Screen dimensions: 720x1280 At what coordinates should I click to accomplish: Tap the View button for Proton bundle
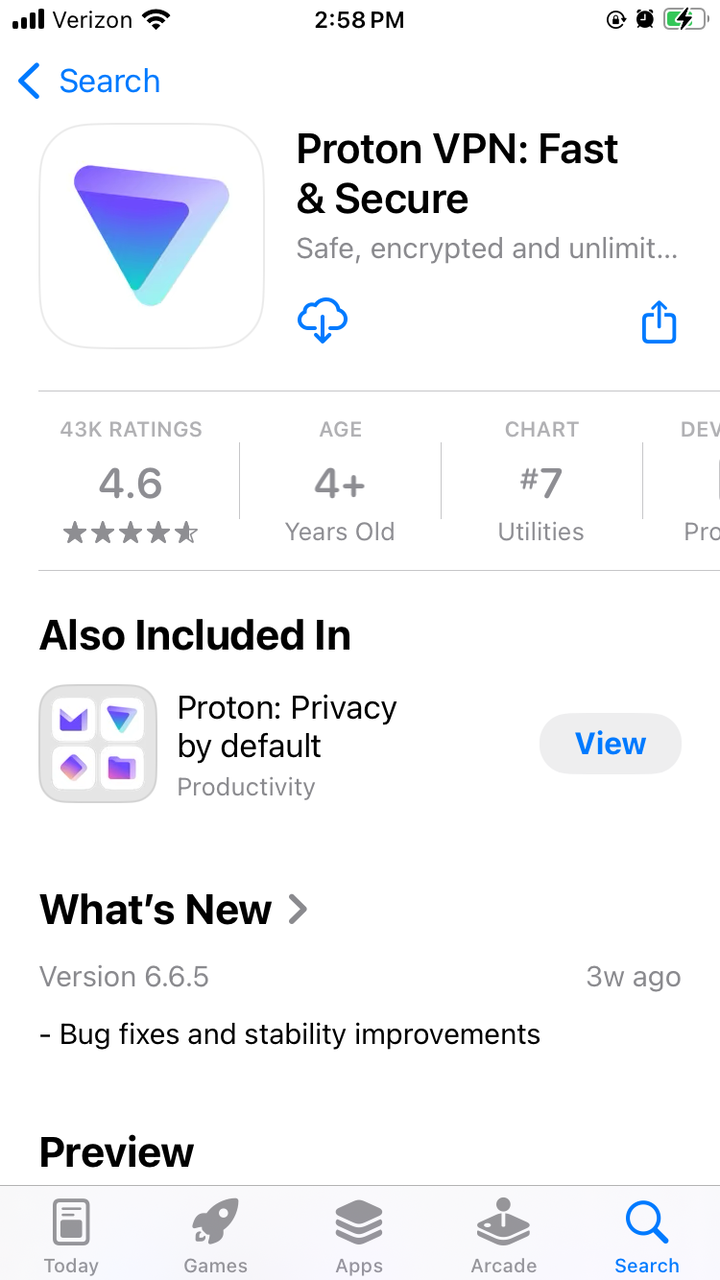(610, 743)
